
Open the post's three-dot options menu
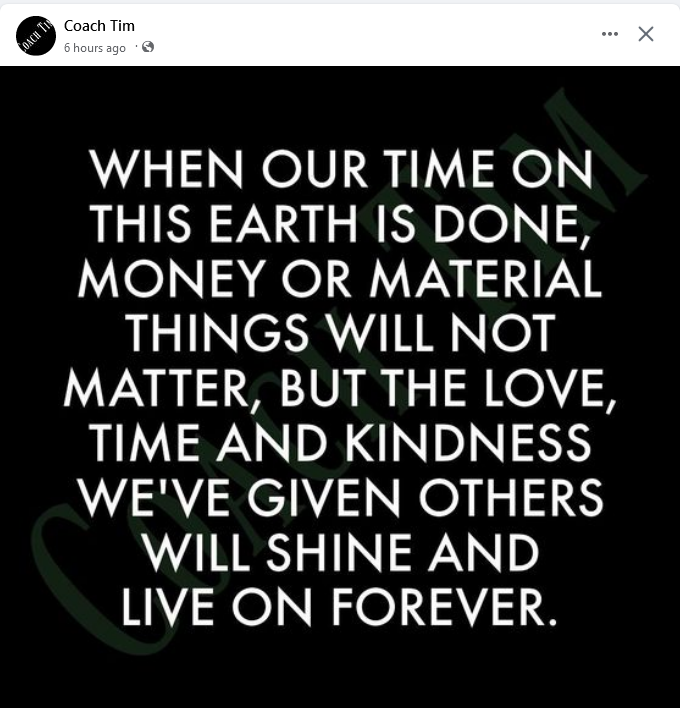point(610,34)
